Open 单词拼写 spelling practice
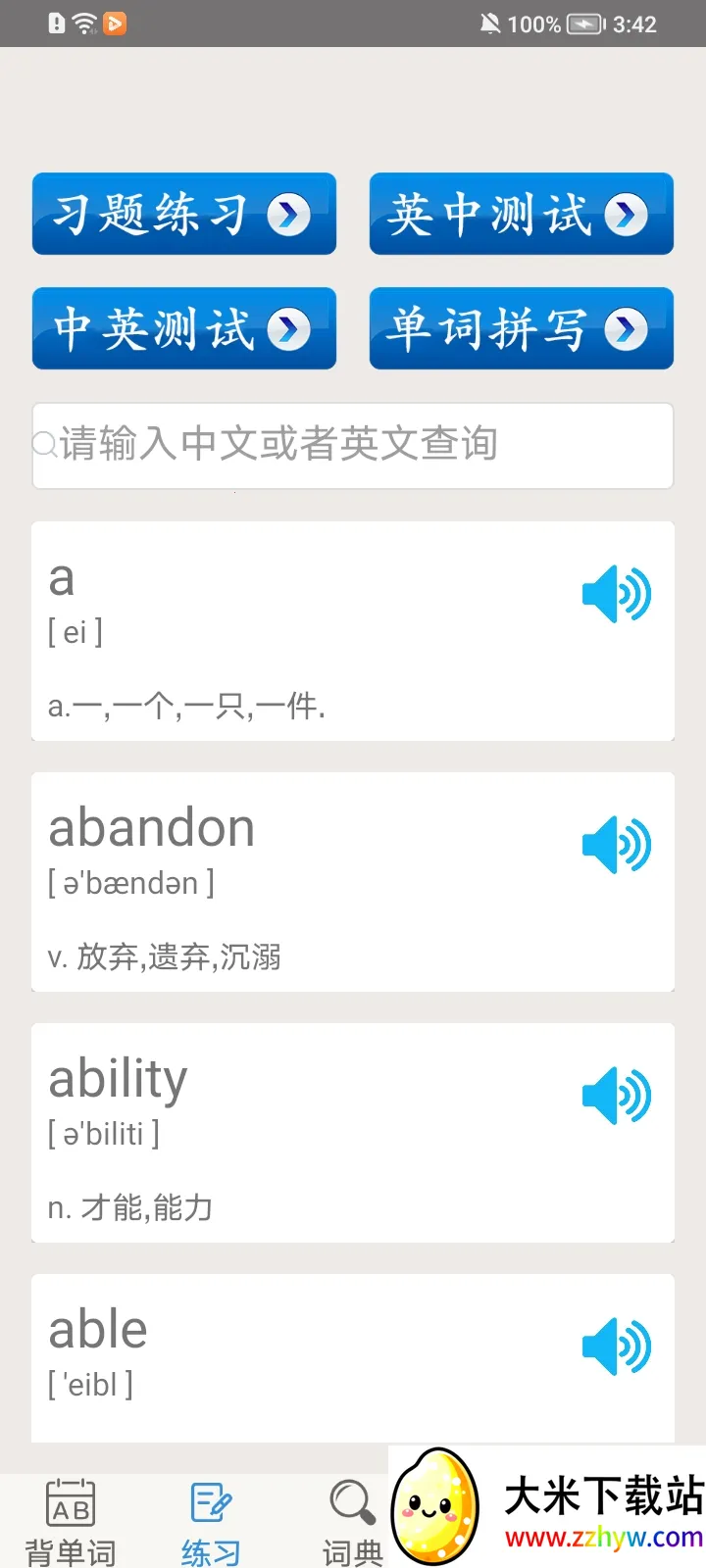Viewport: 706px width, 1568px height. tap(521, 328)
